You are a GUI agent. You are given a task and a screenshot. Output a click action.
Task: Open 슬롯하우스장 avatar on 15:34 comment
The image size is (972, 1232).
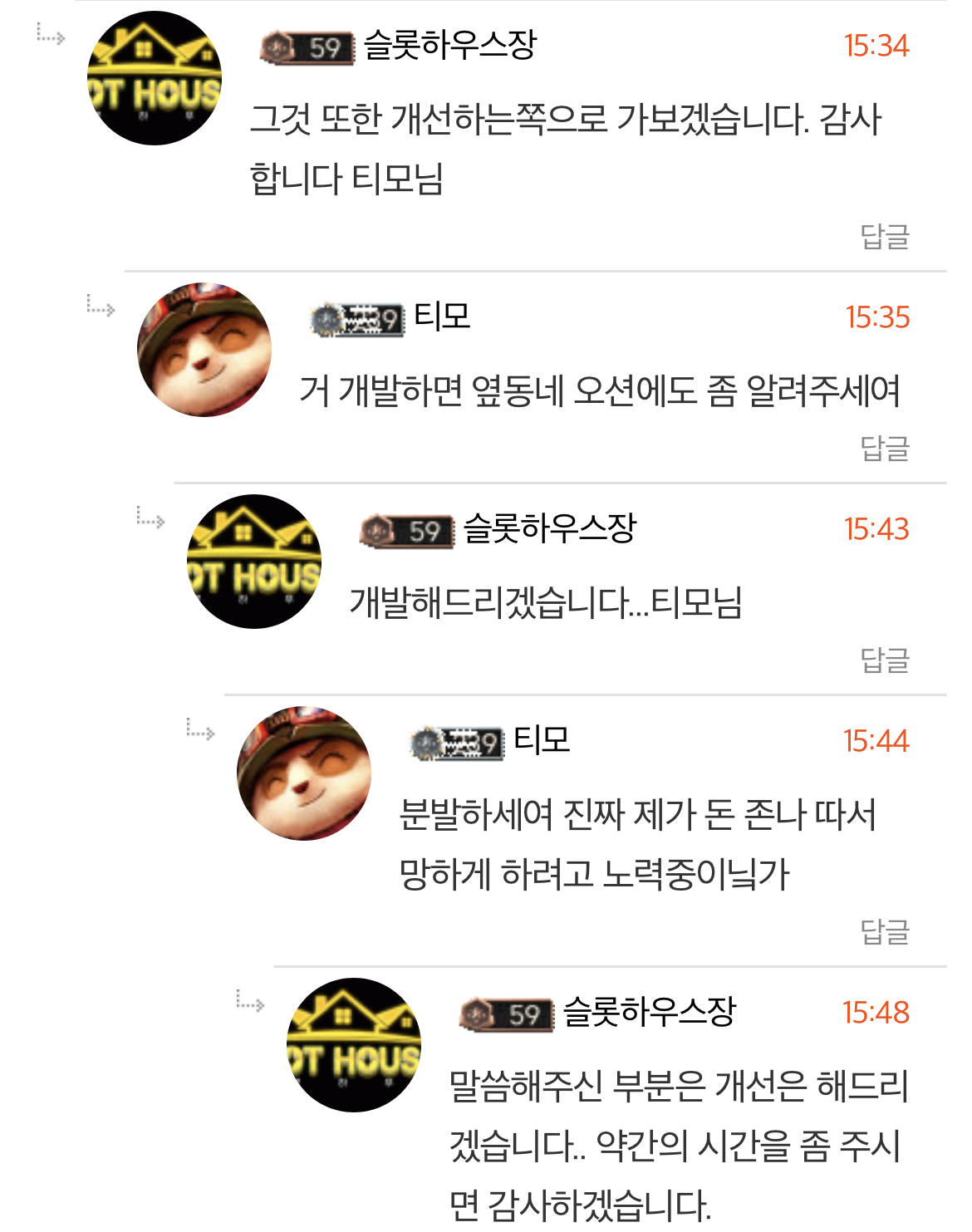(155, 78)
